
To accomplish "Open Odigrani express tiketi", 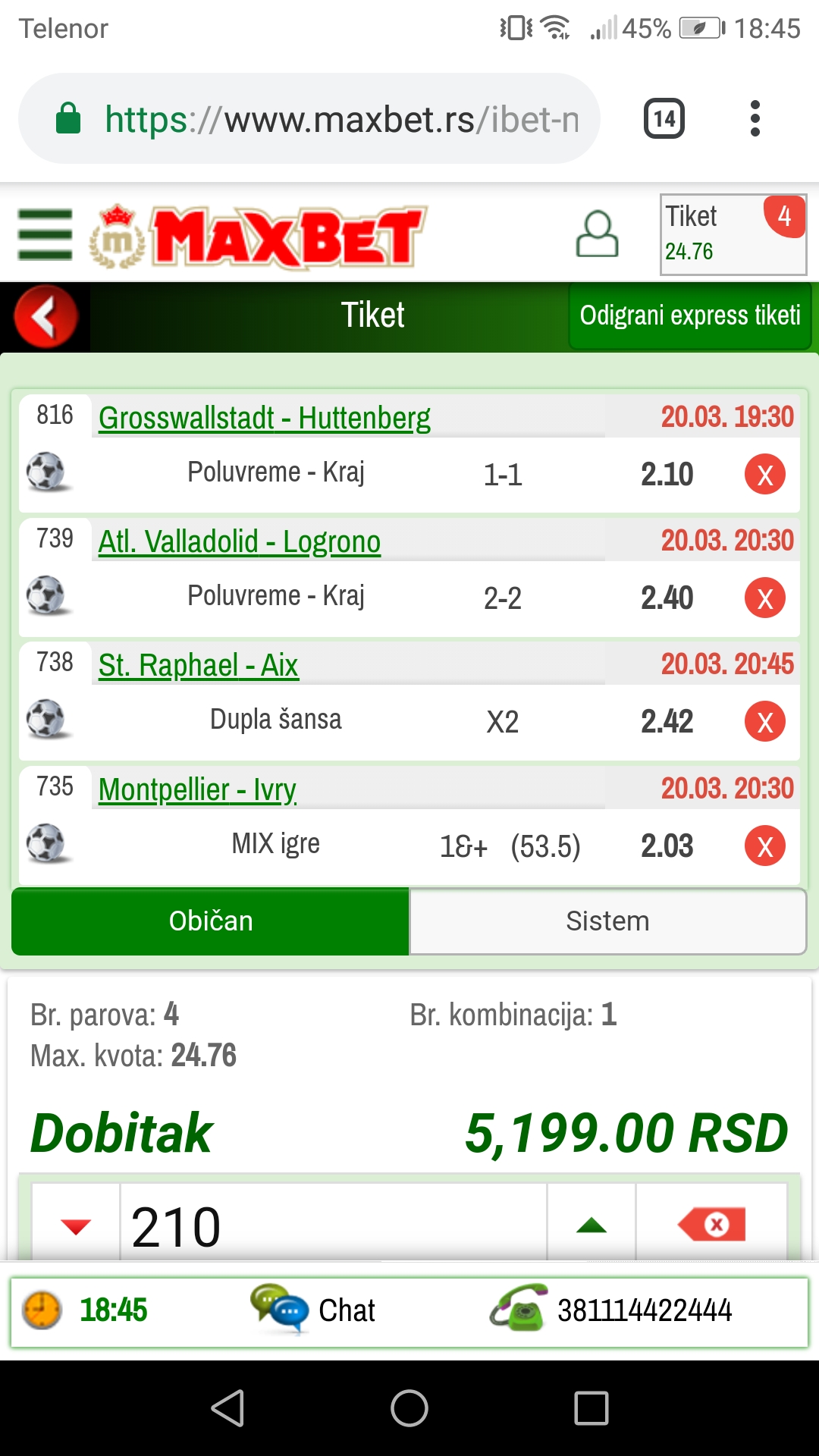I will [689, 315].
